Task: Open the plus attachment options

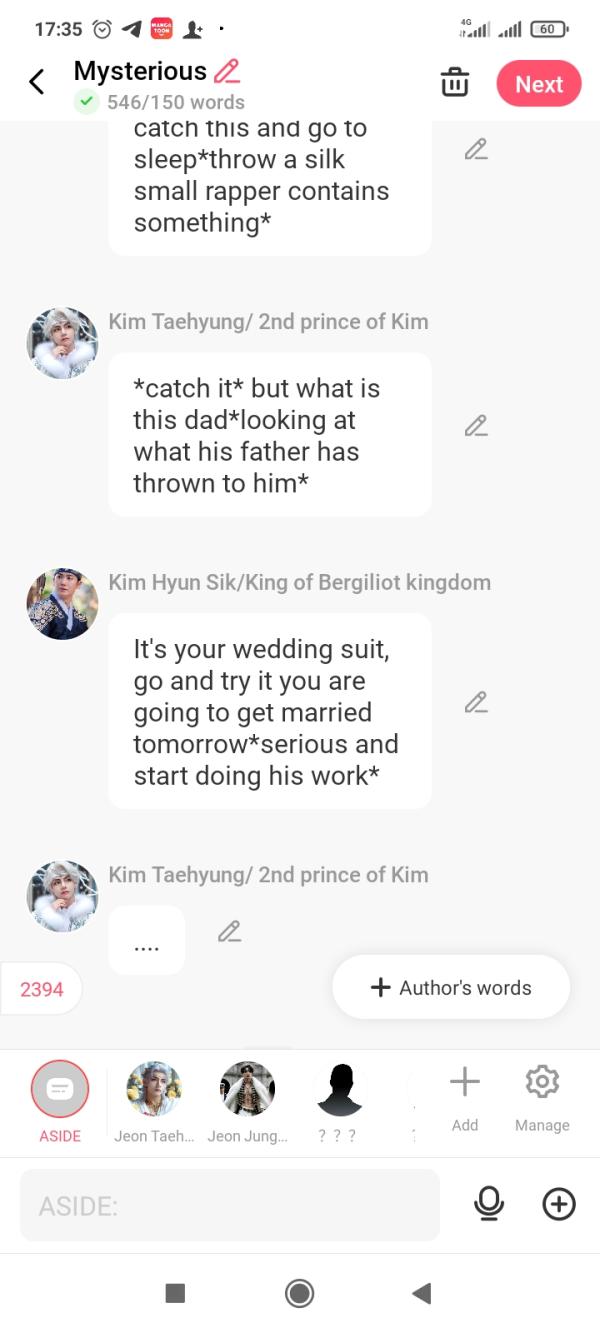Action: click(x=559, y=1205)
